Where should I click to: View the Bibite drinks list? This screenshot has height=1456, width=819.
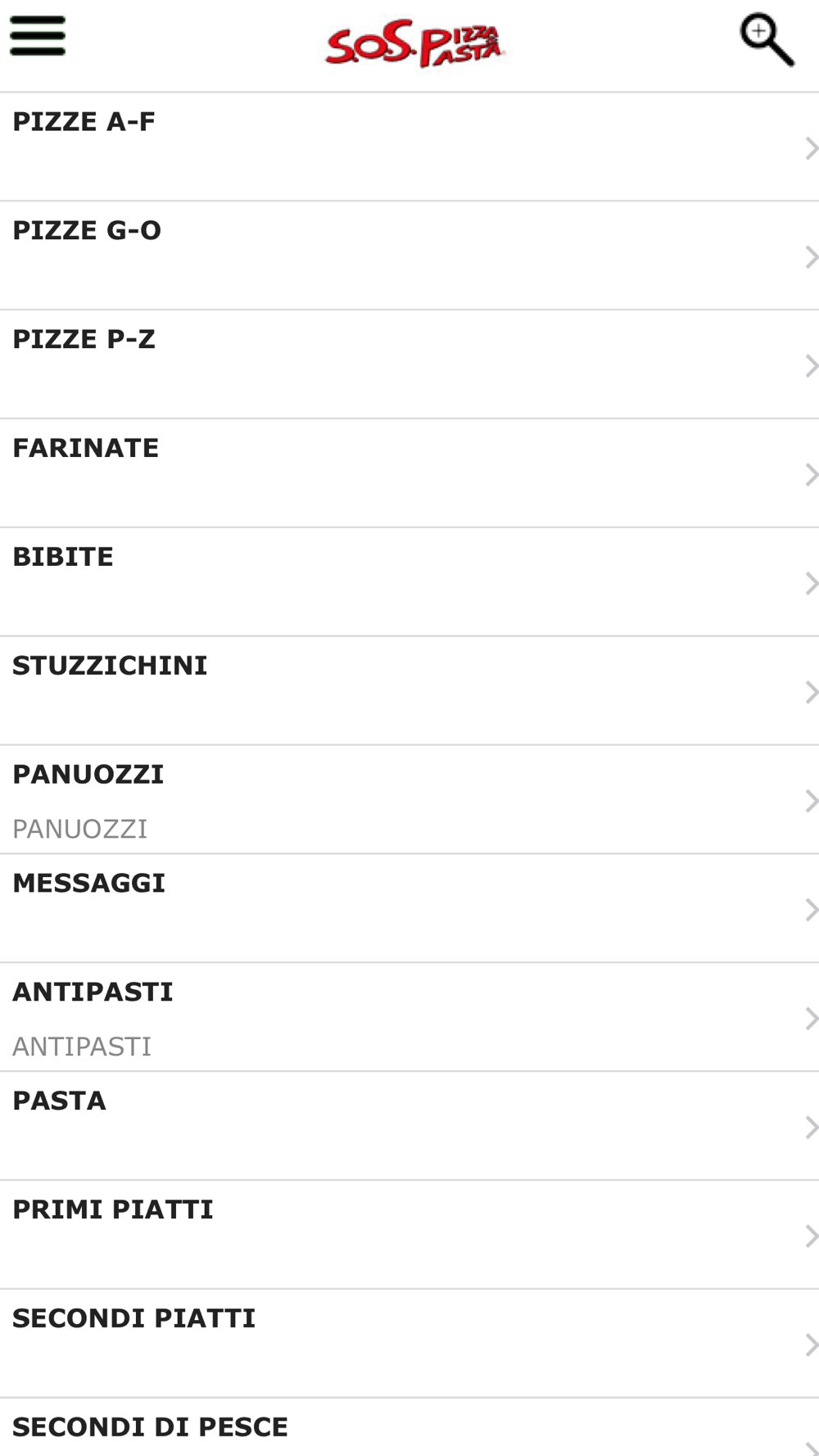point(409,582)
